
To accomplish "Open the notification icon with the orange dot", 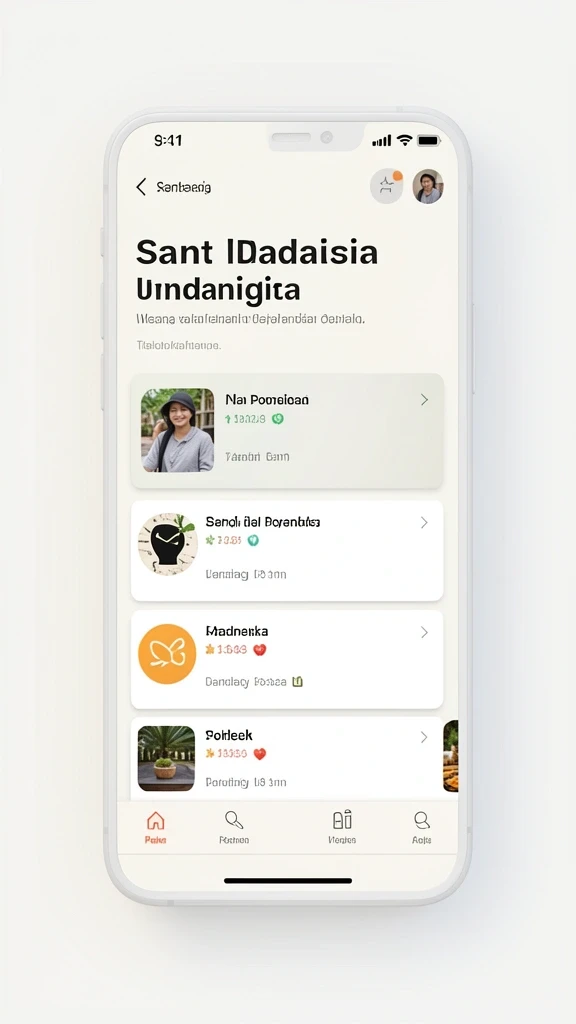I will click(x=387, y=186).
